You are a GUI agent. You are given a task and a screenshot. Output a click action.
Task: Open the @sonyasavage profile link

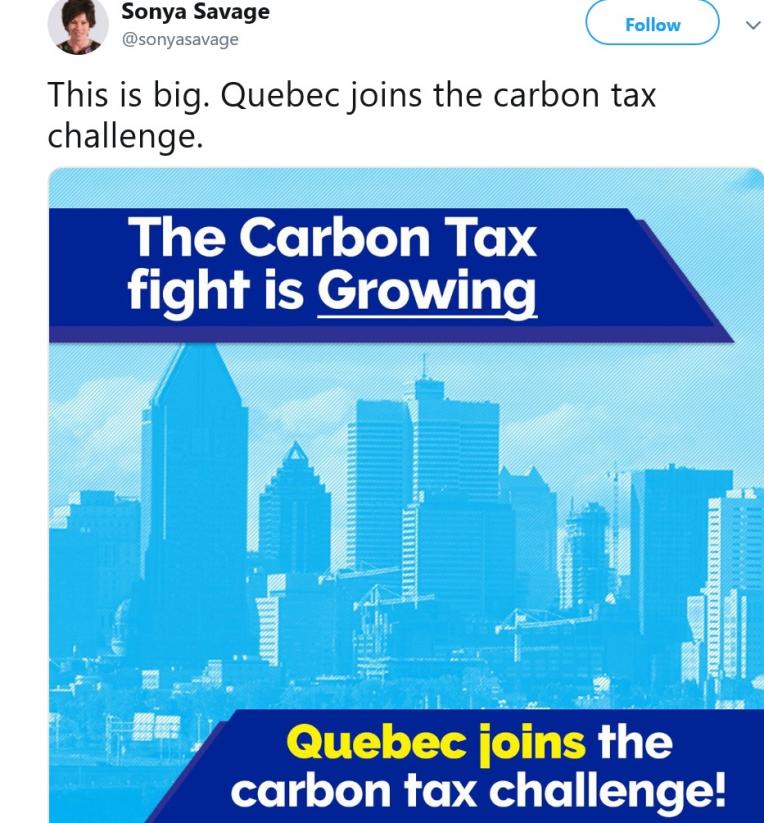coord(179,39)
